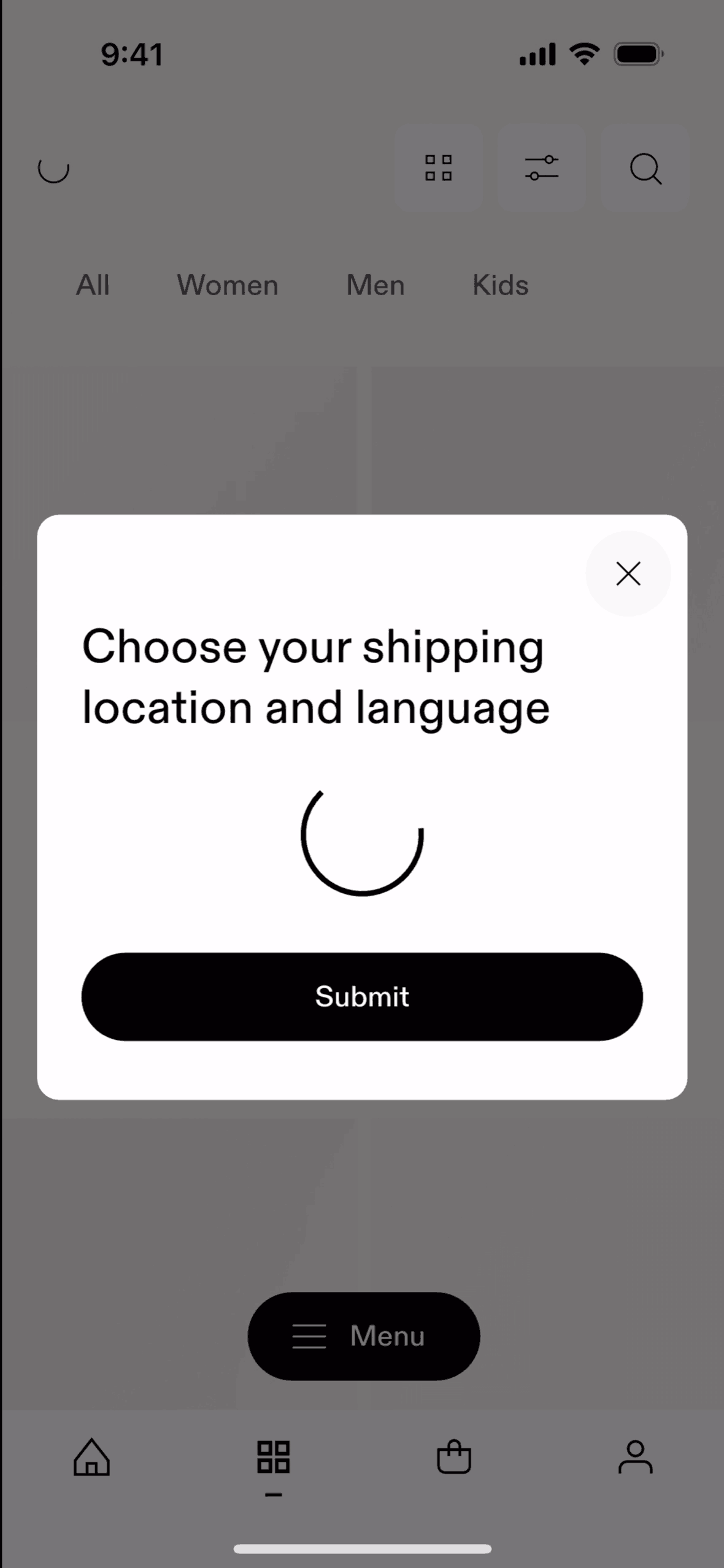Open the filter sliders icon
Image resolution: width=724 pixels, height=1568 pixels.
click(x=541, y=168)
